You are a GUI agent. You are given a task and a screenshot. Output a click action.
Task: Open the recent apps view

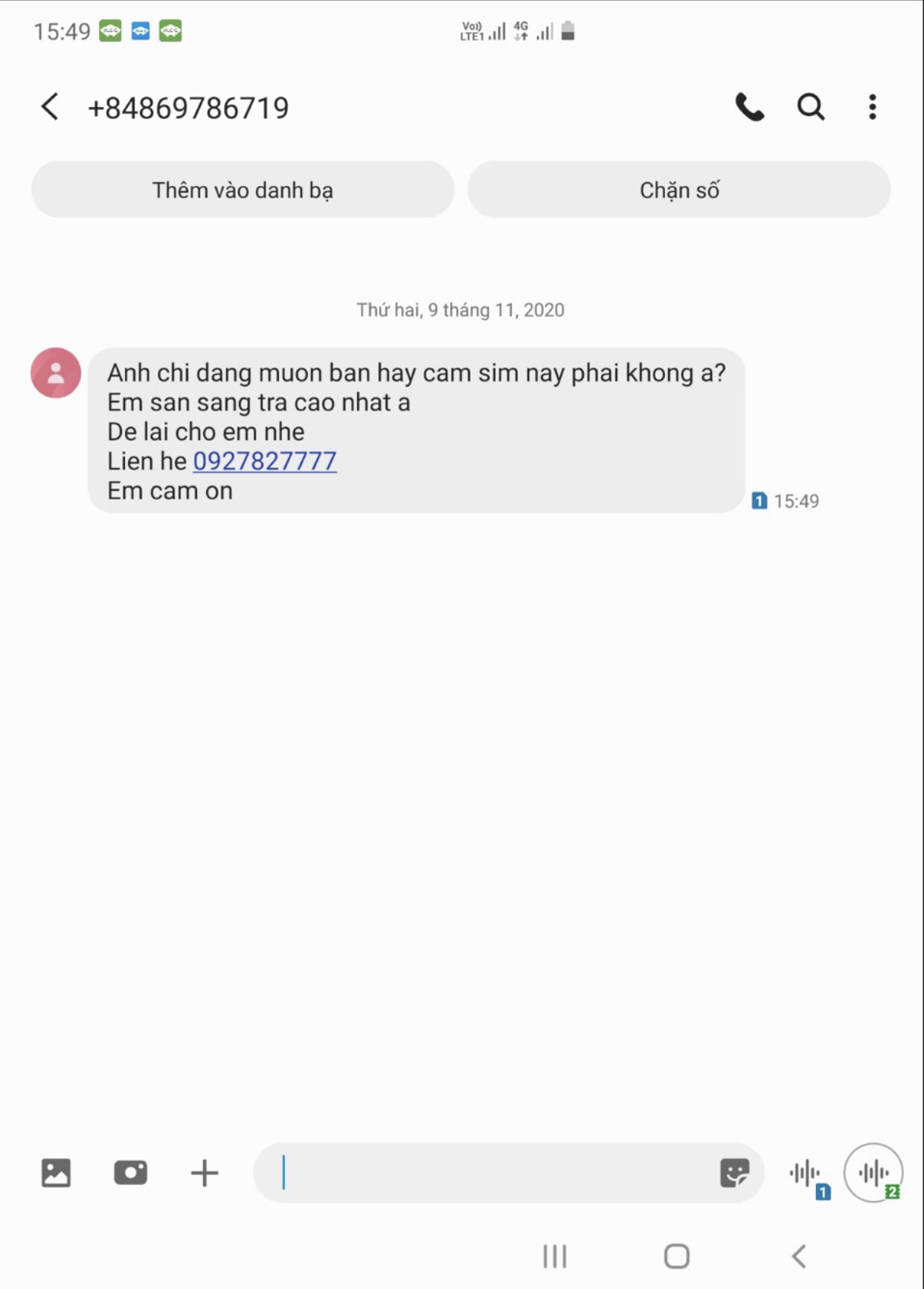[555, 1256]
